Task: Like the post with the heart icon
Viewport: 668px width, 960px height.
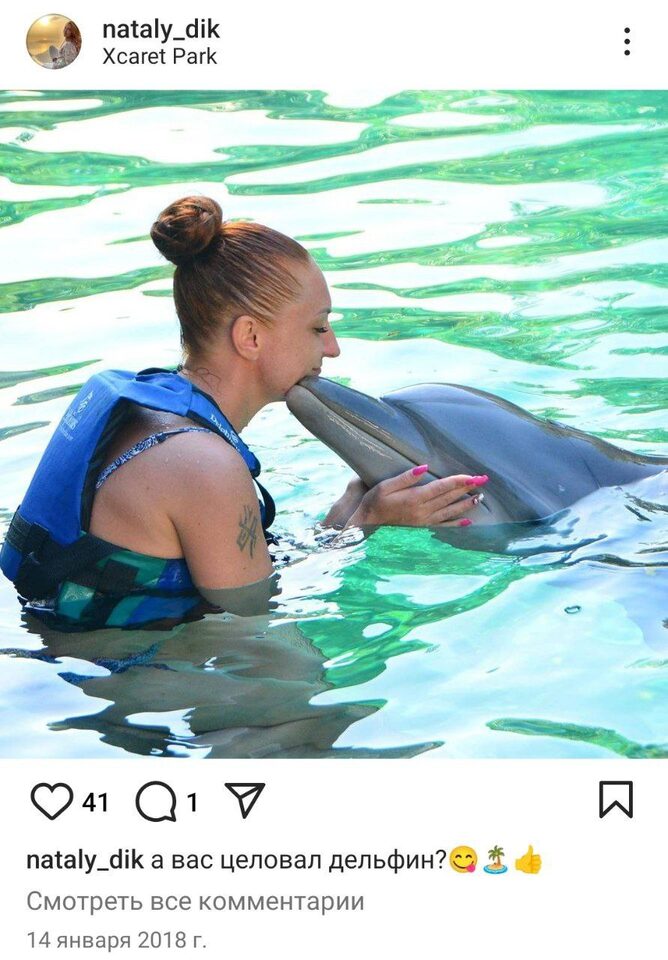Action: coord(51,801)
